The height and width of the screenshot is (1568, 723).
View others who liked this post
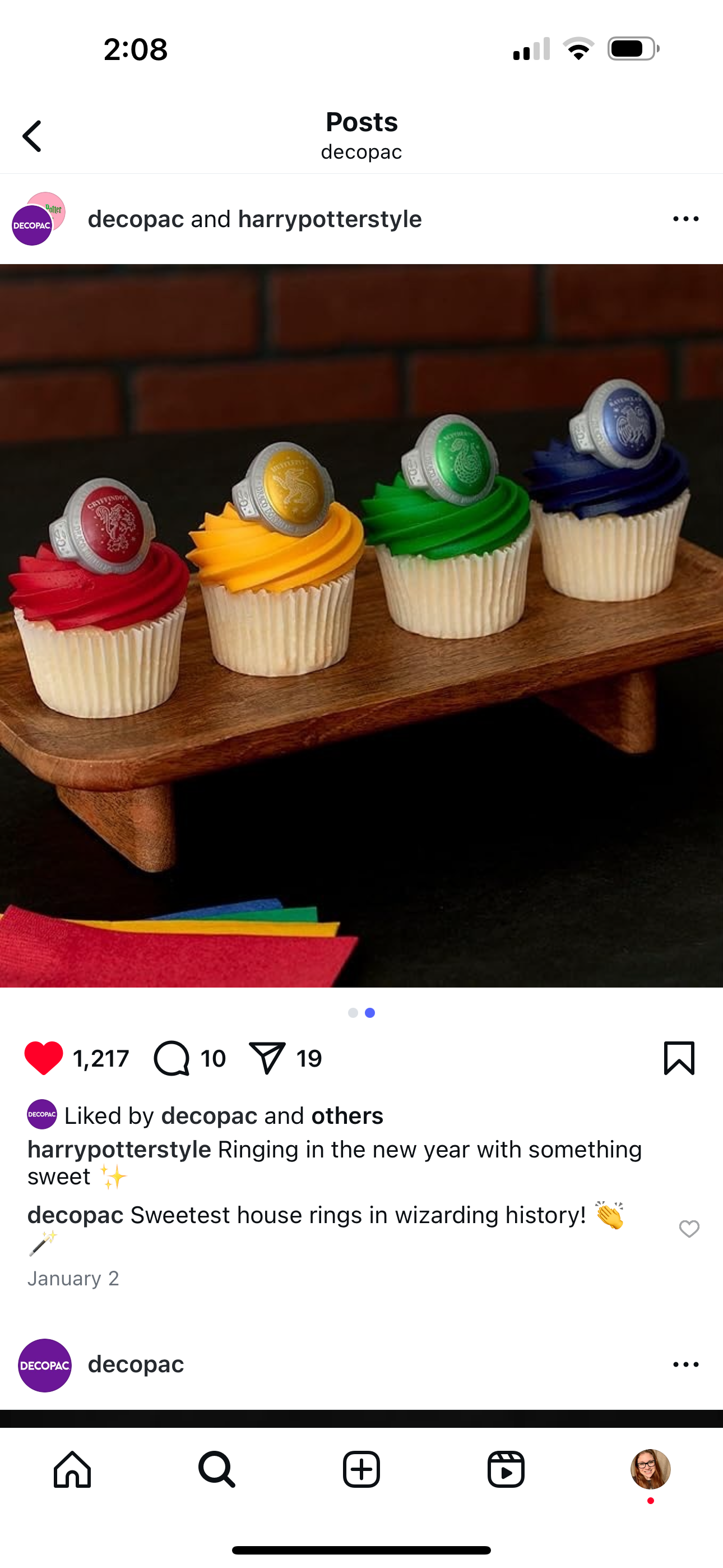click(x=347, y=1116)
